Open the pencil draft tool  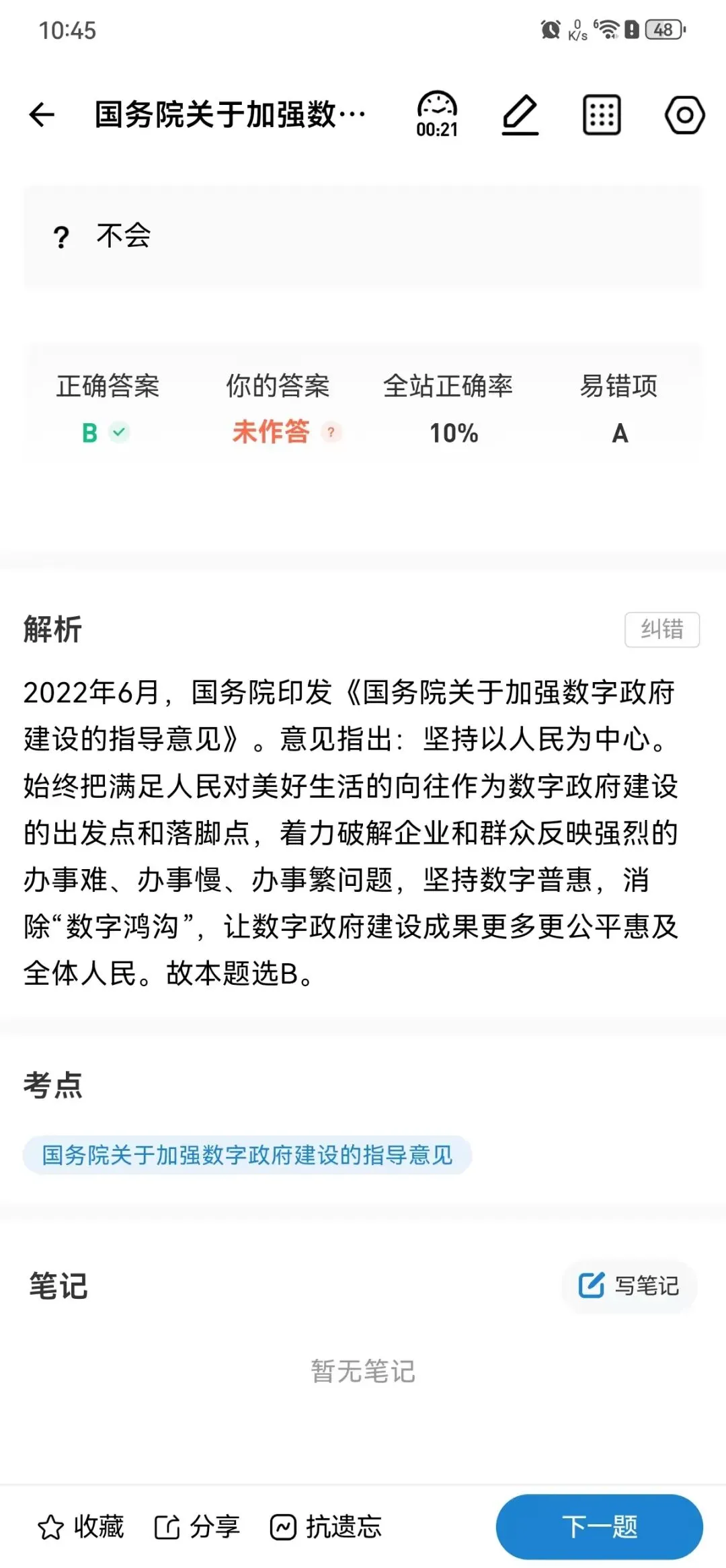(520, 115)
